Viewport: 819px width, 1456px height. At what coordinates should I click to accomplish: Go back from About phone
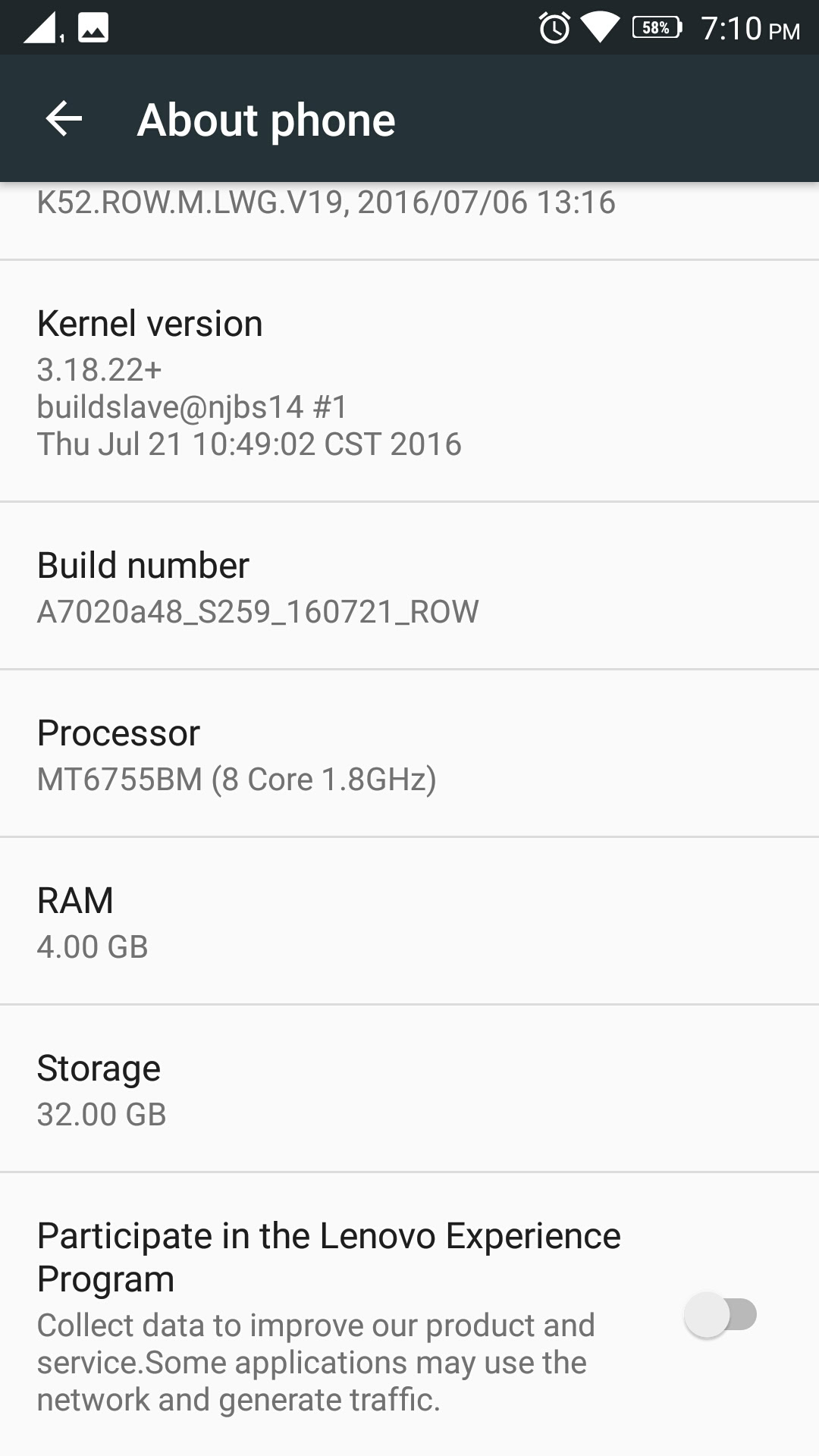64,119
